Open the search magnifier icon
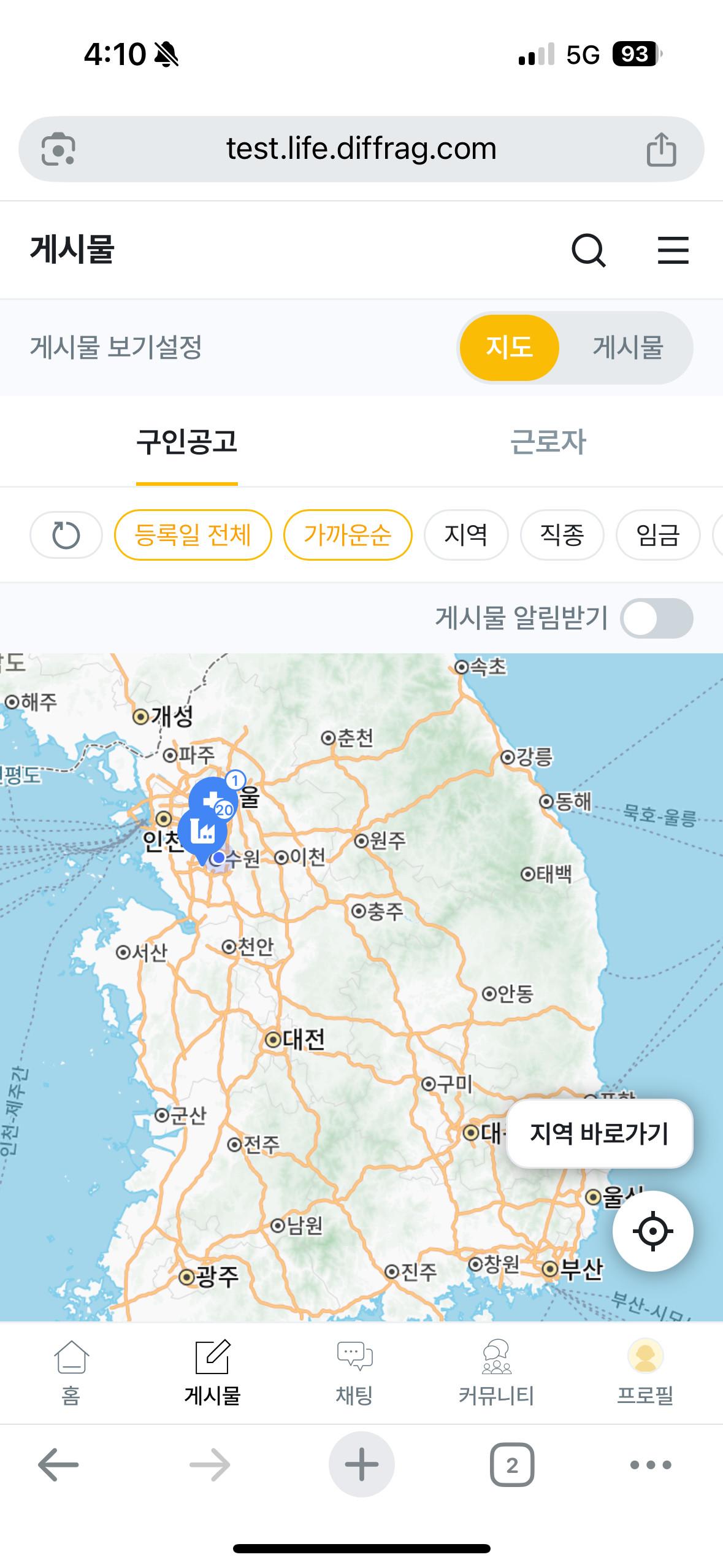The width and height of the screenshot is (723, 1568). tap(588, 250)
